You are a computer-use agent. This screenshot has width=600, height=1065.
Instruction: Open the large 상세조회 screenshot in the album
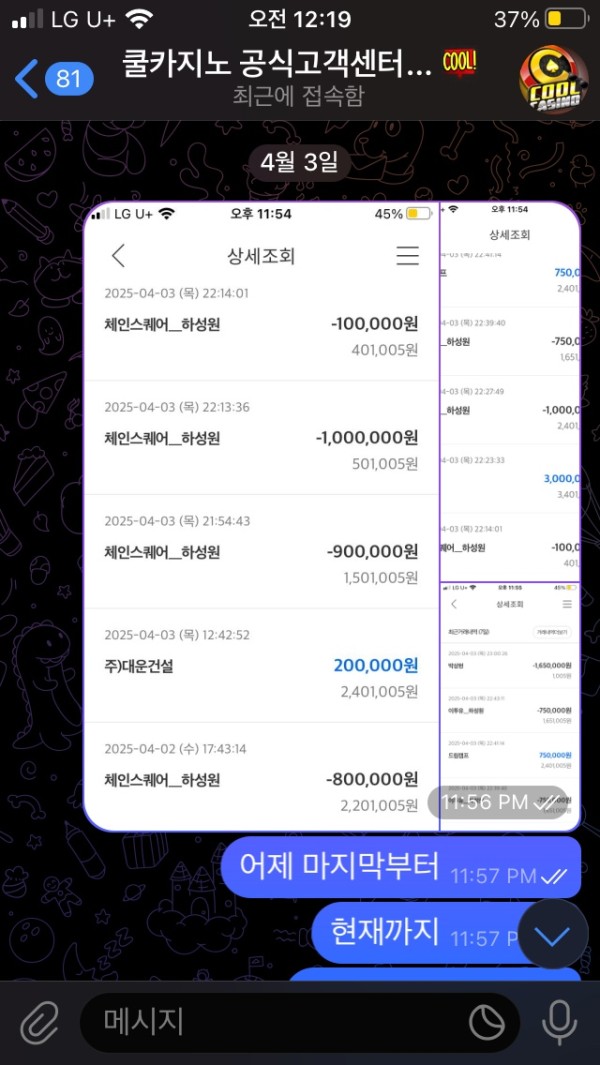point(261,515)
